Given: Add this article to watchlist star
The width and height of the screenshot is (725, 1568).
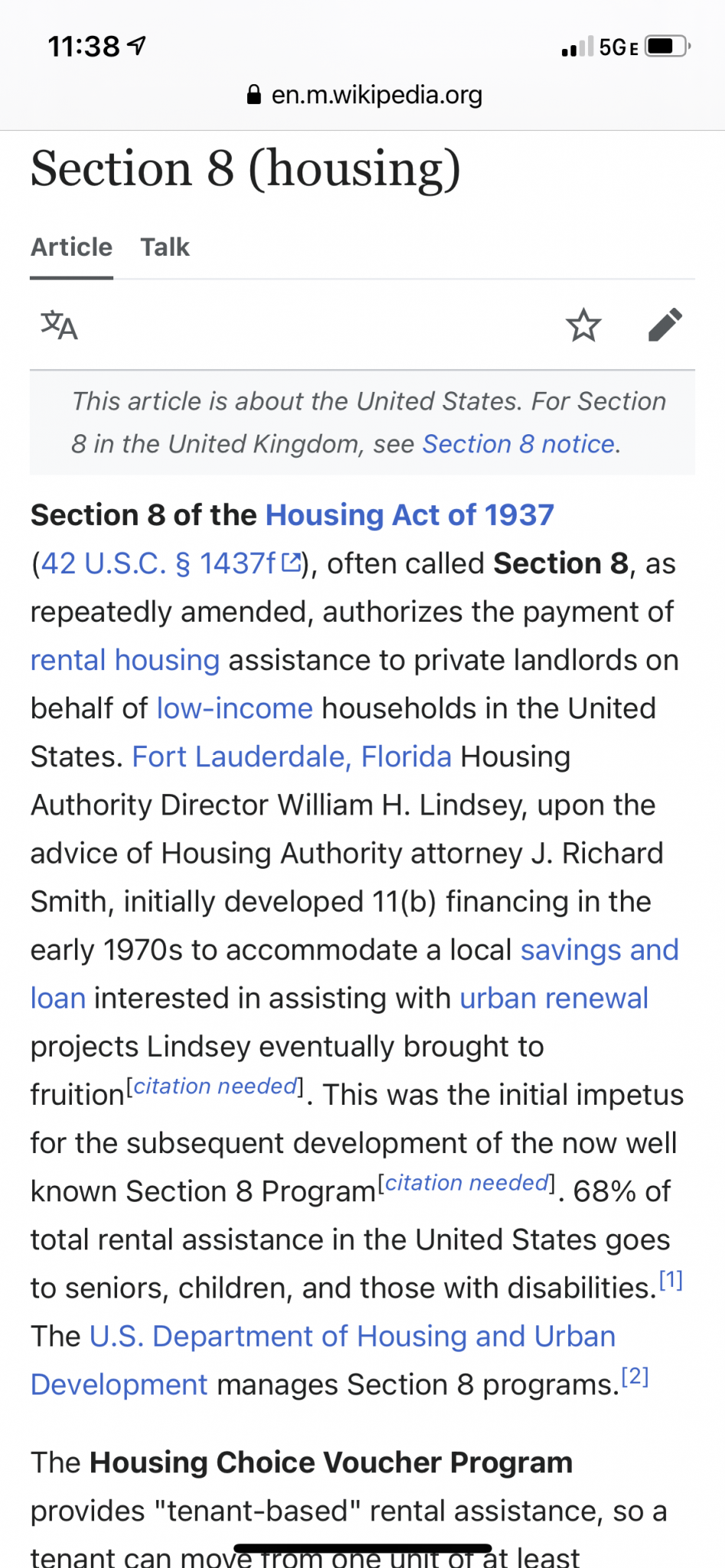Looking at the screenshot, I should tap(583, 325).
